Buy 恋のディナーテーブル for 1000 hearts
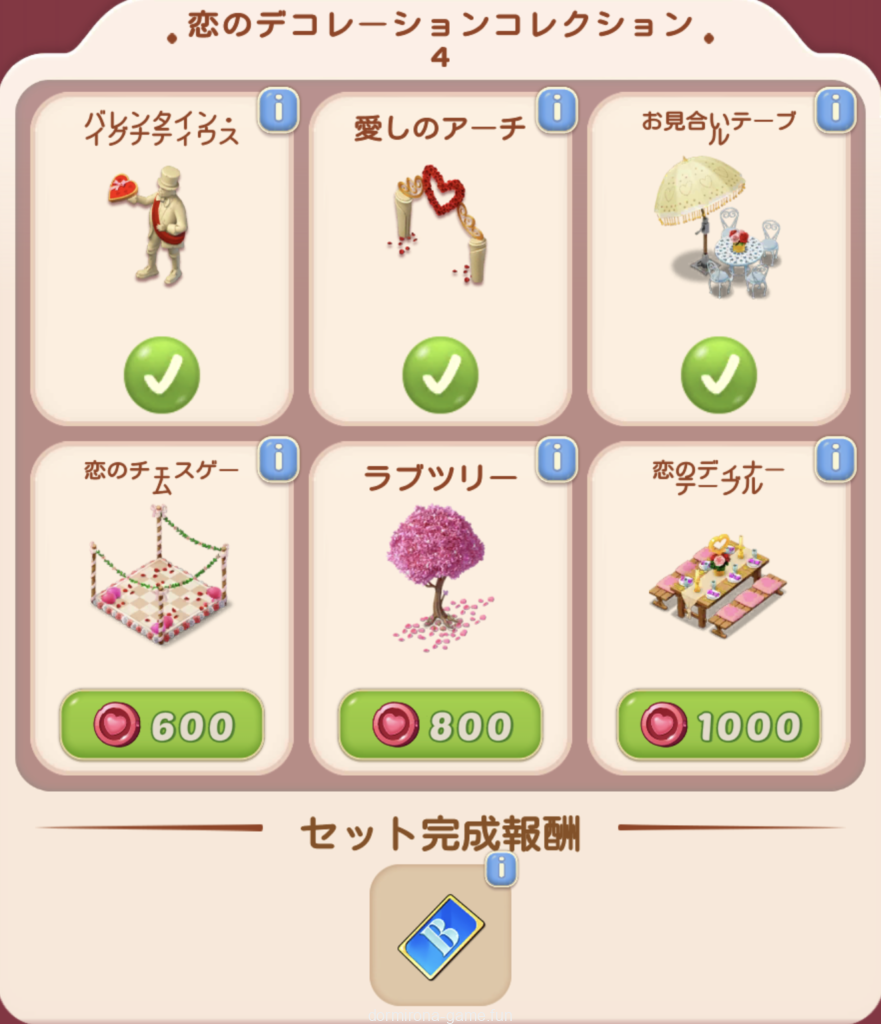This screenshot has height=1024, width=881. (718, 725)
